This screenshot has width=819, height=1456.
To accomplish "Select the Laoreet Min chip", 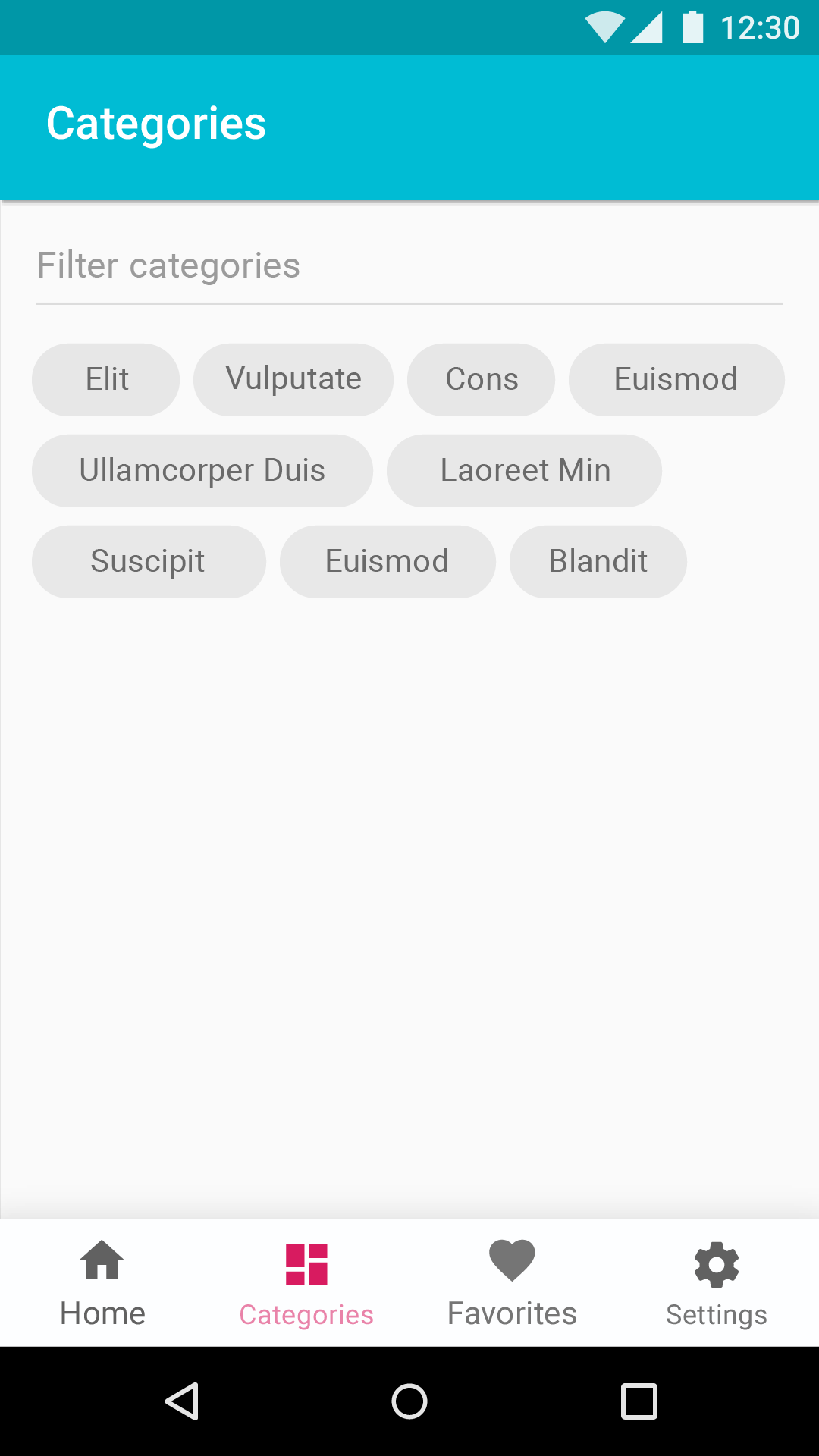I will [525, 471].
